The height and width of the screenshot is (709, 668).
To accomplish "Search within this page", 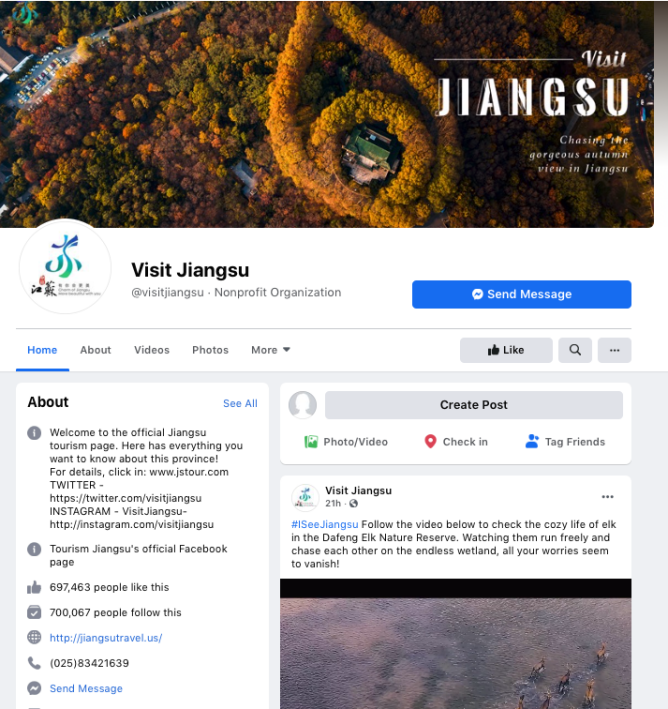I will (575, 350).
